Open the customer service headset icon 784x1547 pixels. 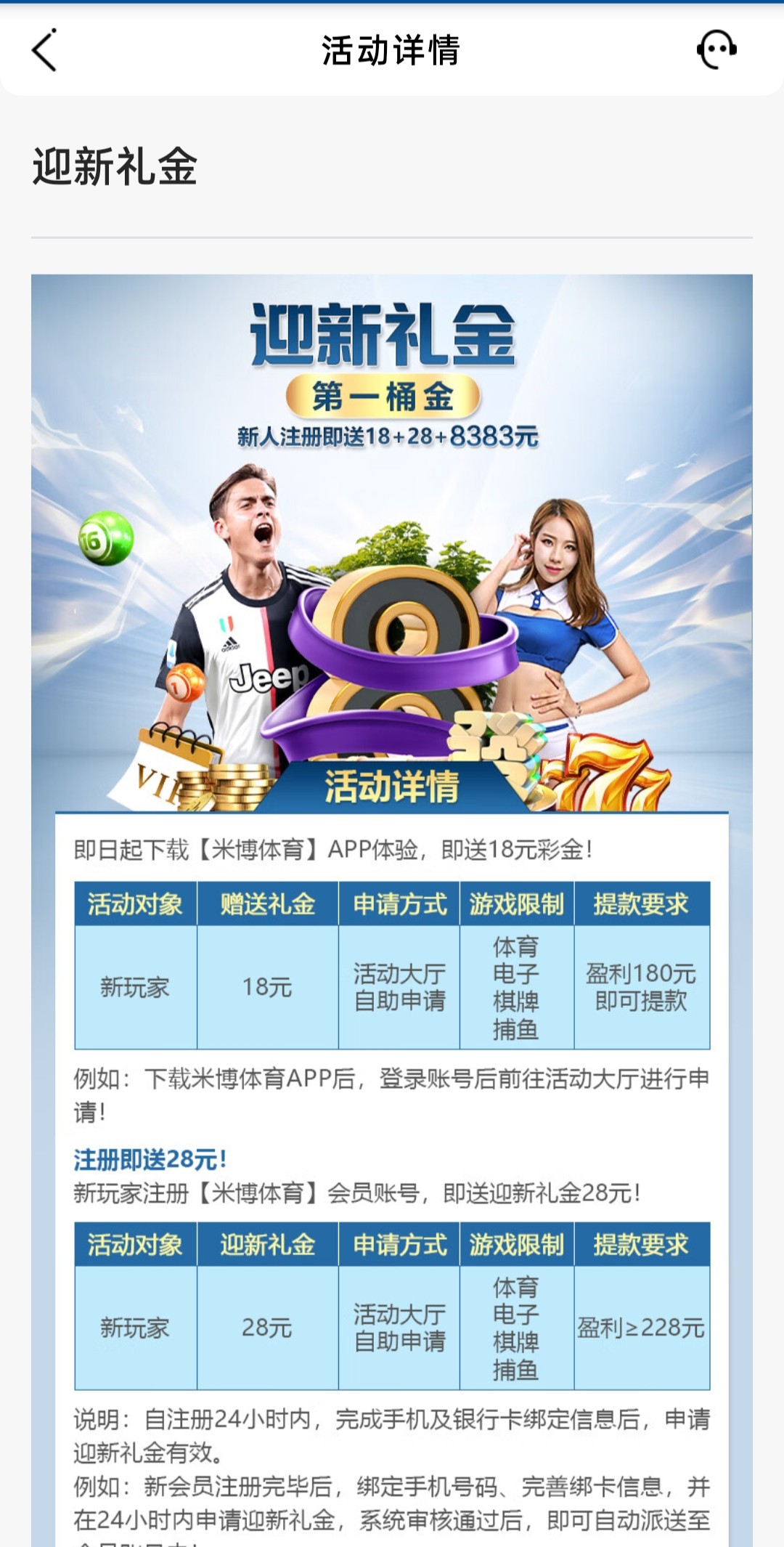(716, 49)
